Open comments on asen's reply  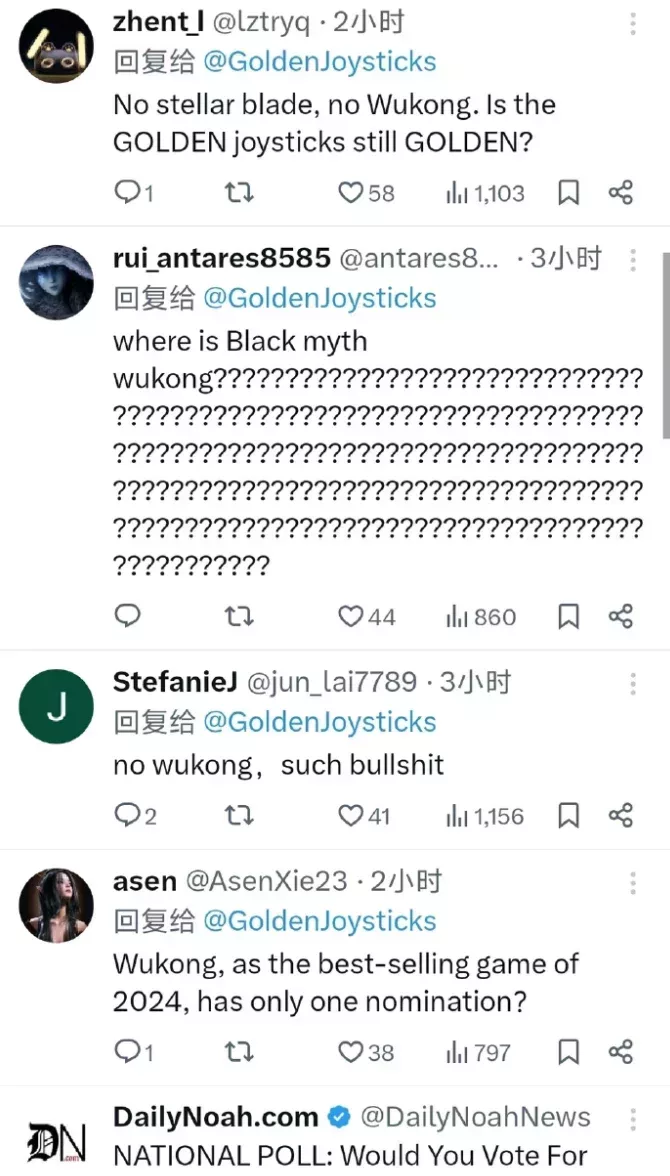pos(128,1051)
